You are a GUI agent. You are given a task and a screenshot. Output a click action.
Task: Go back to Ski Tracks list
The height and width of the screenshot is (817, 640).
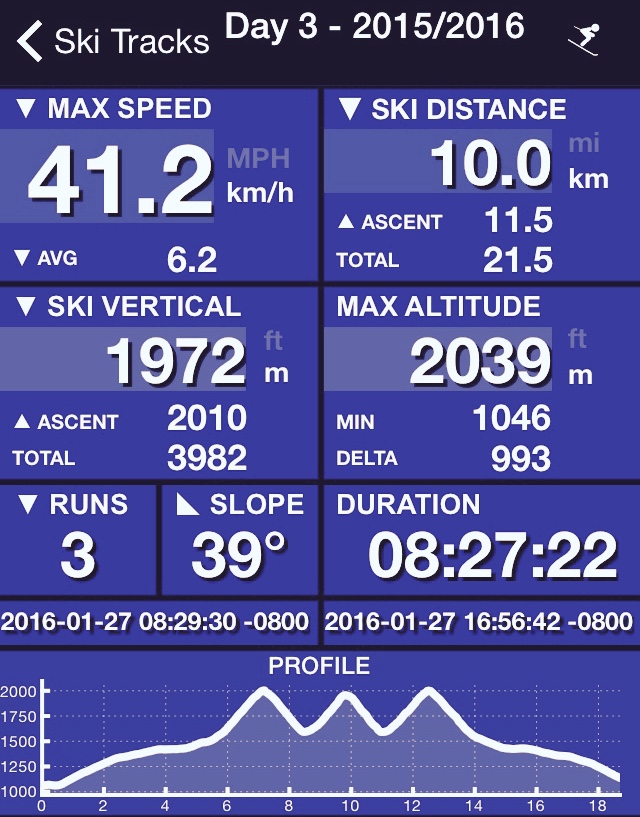pos(112,42)
